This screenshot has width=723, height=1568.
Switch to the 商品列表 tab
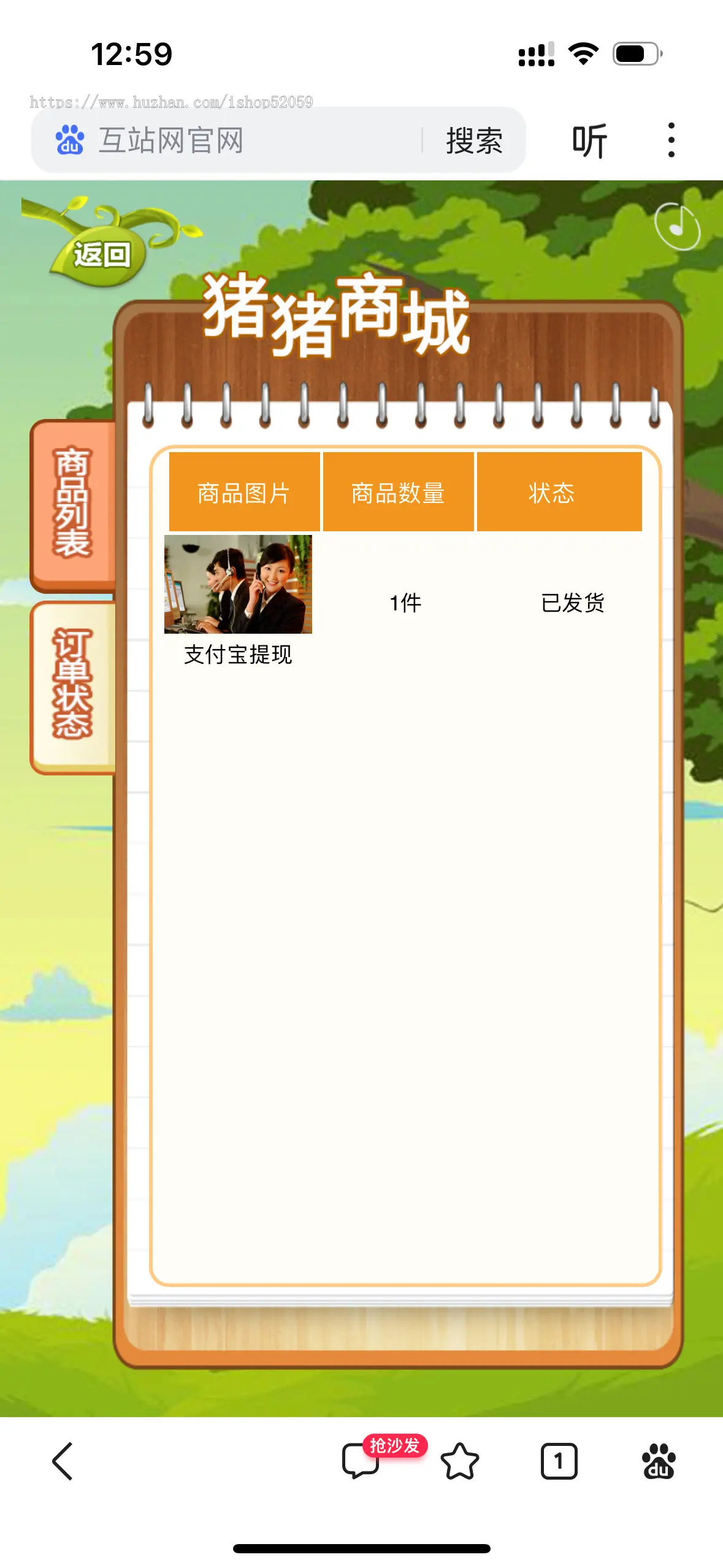(73, 504)
